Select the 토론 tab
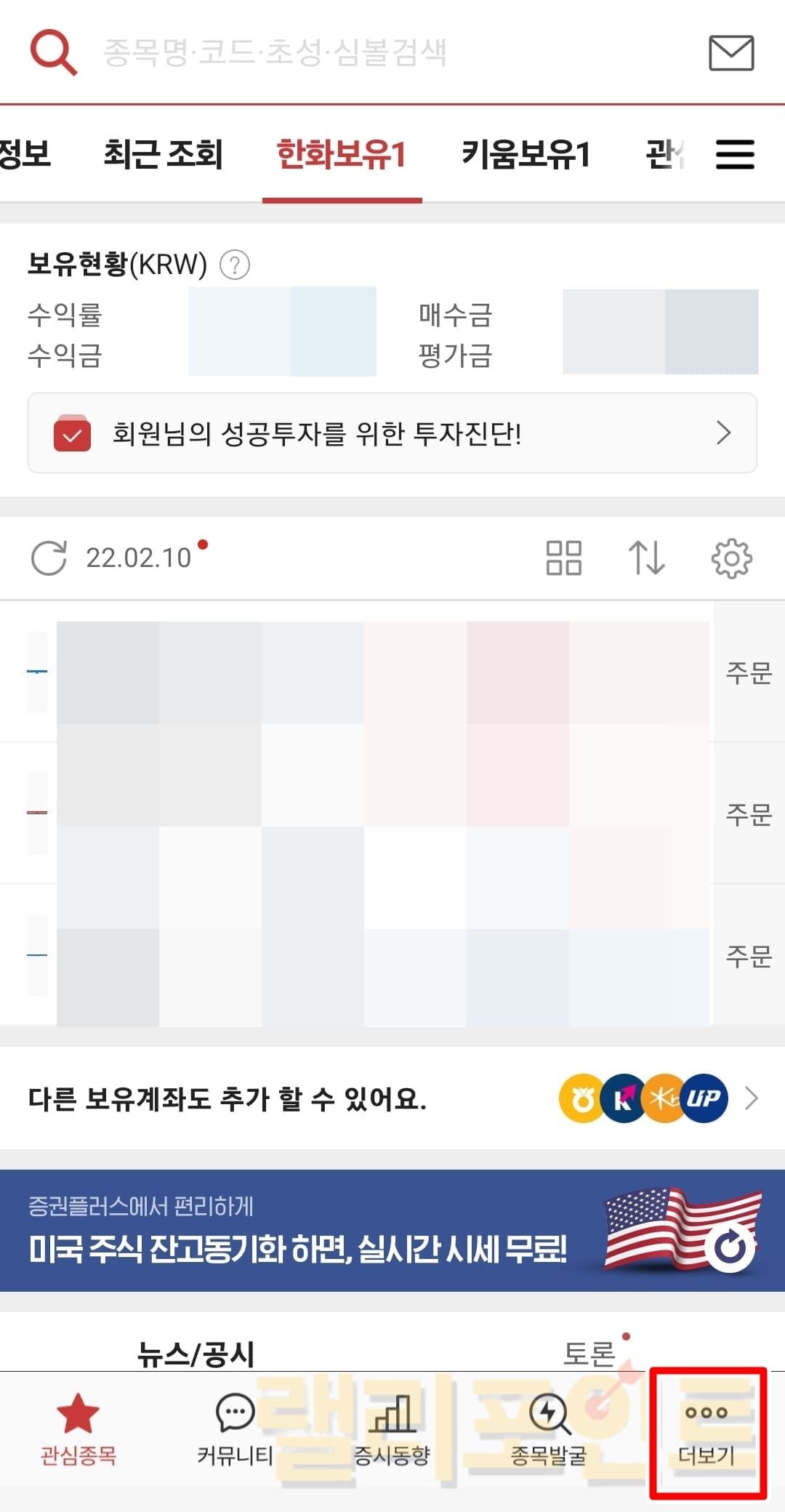Viewport: 785px width, 1512px height. tap(589, 1354)
